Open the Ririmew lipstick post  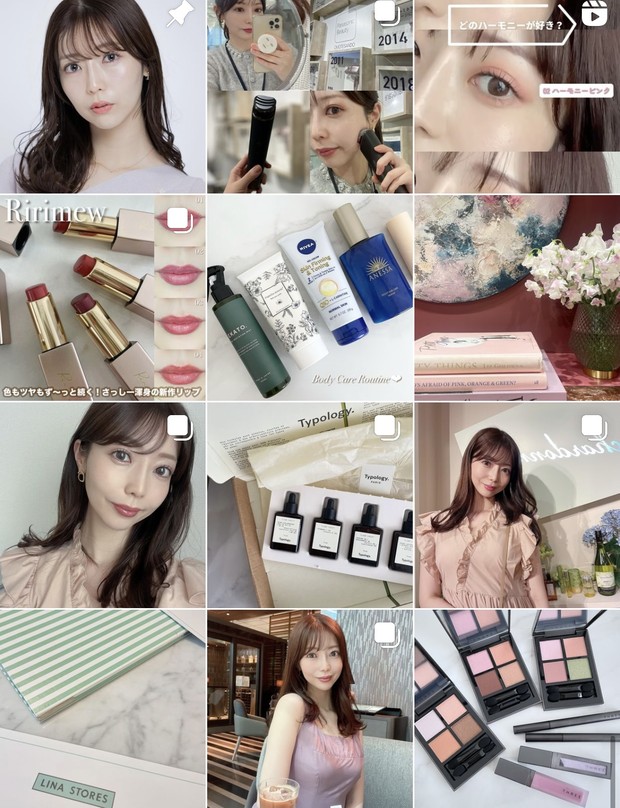pos(102,297)
